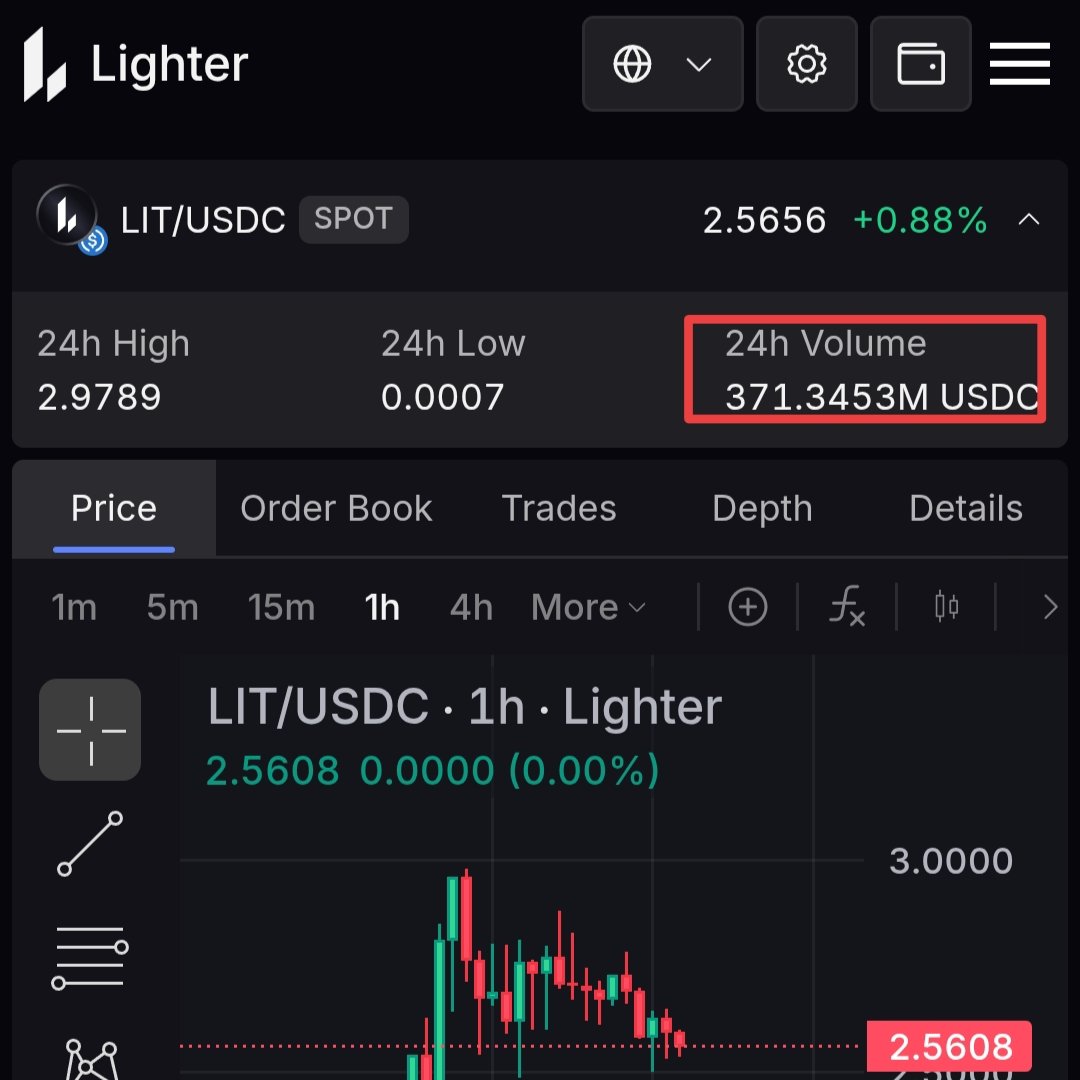
Task: Open the LIT/USDC market selector
Action: click(x=203, y=219)
